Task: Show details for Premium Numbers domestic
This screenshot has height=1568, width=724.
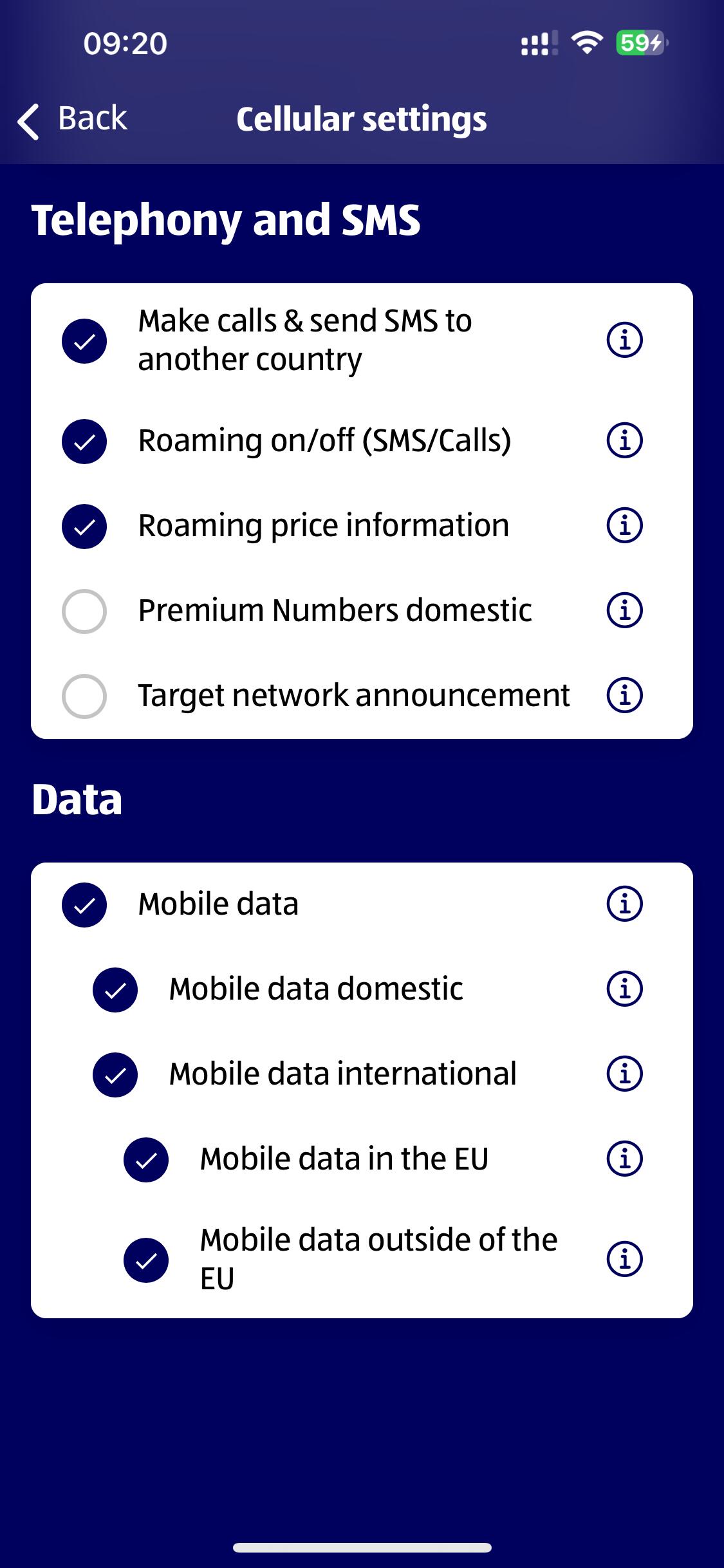Action: [624, 610]
